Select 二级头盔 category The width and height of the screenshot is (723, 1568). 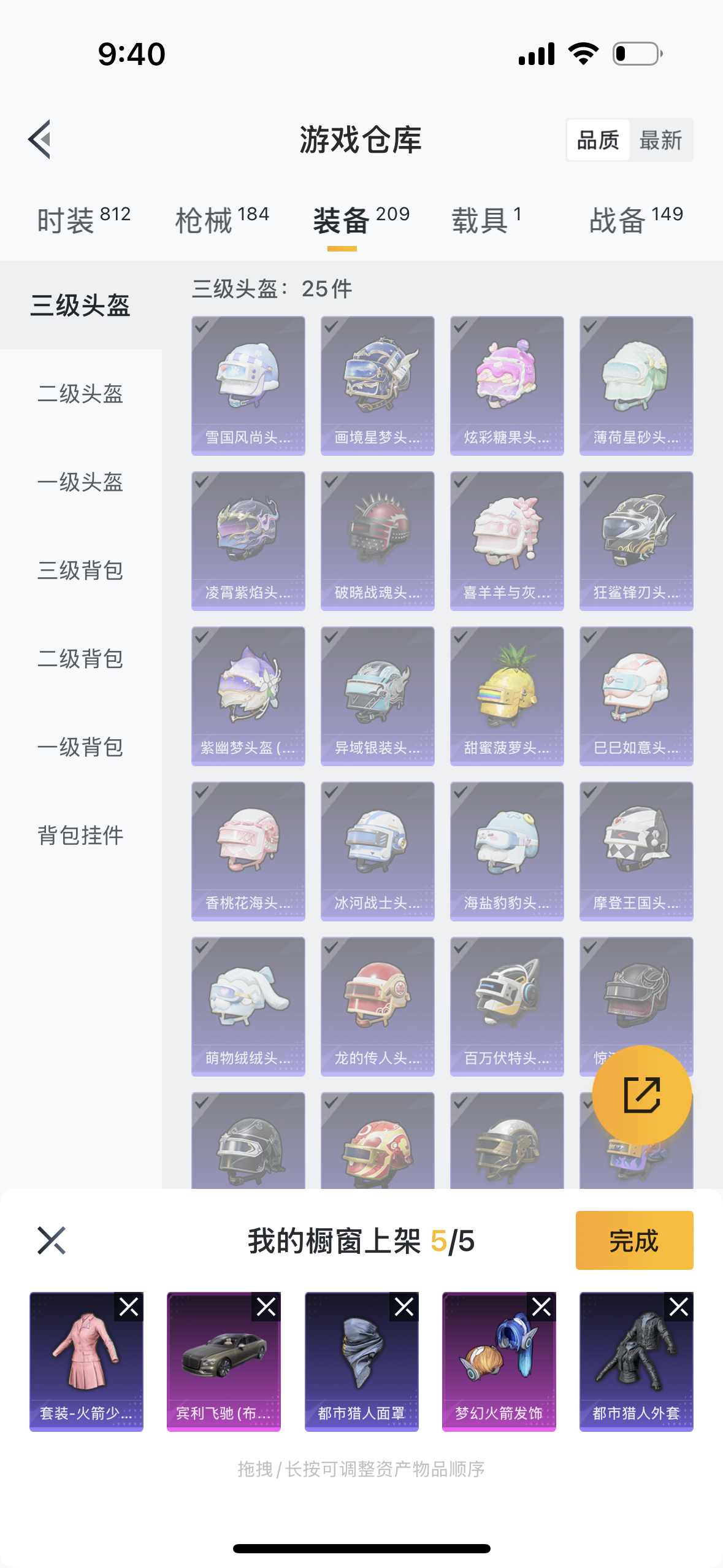80,394
